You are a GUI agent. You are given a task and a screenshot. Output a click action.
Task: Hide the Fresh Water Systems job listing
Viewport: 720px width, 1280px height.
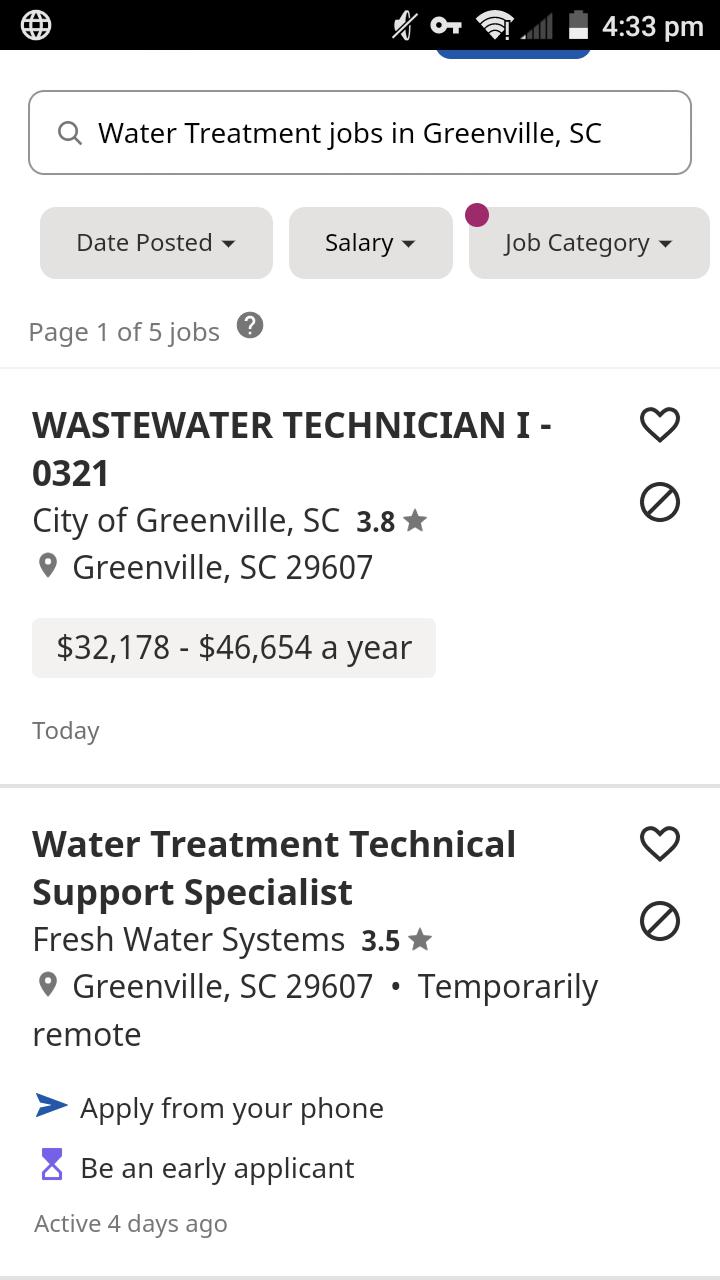660,921
